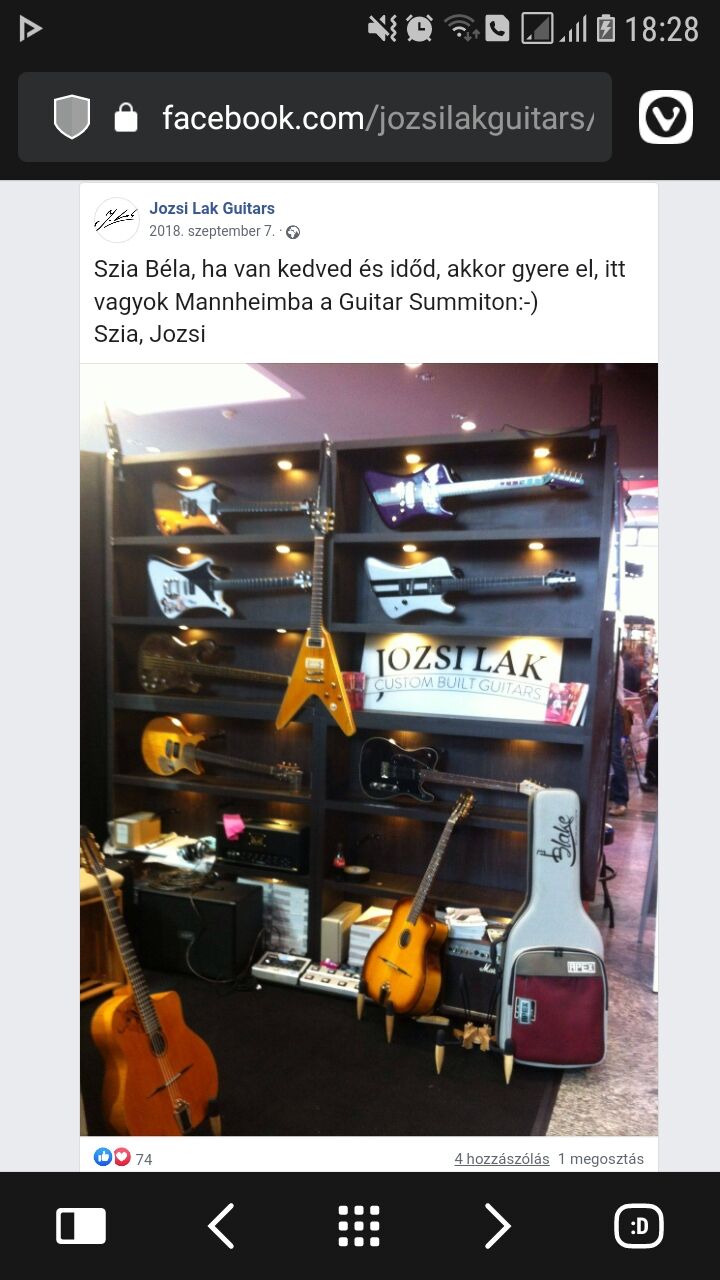The image size is (720, 1280).
Task: View the 1 megosztás shares
Action: [x=601, y=1159]
